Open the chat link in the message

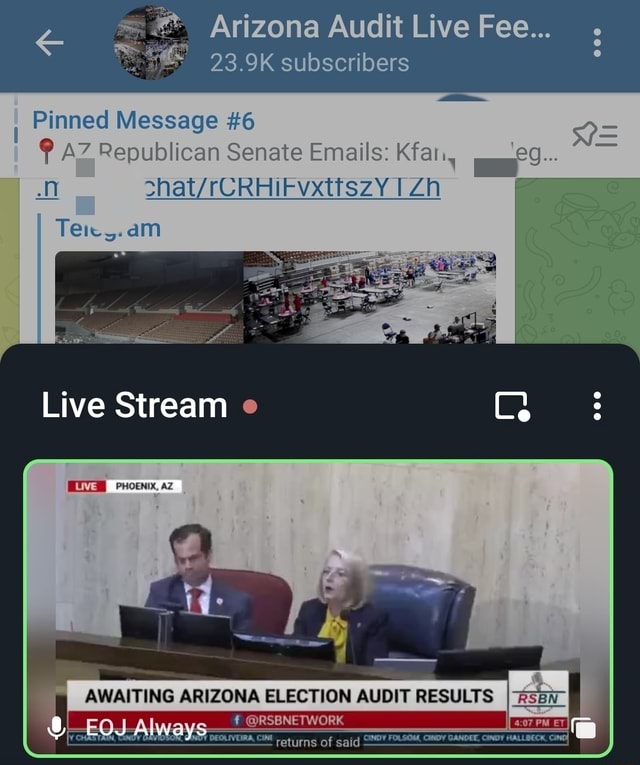point(292,188)
